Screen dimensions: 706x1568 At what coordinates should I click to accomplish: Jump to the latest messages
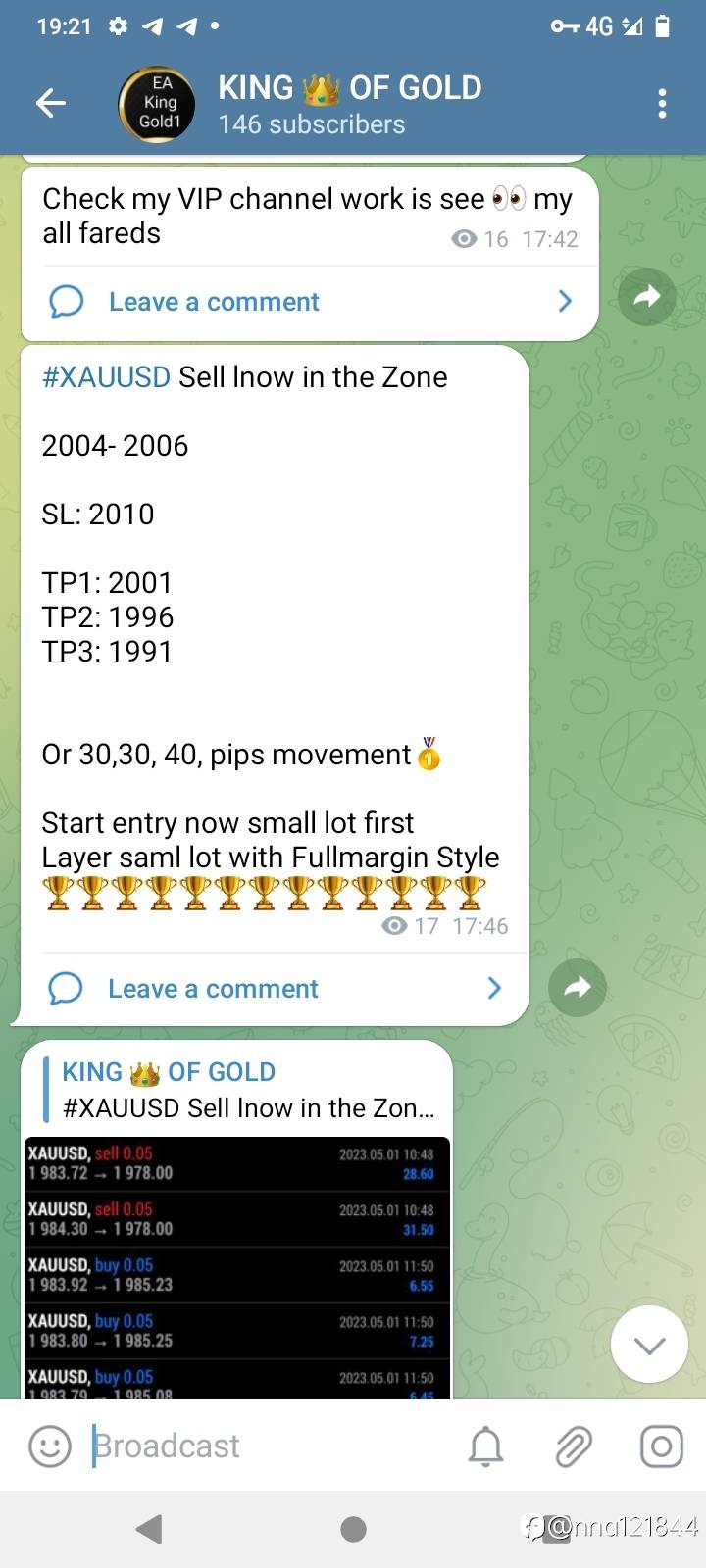649,1345
